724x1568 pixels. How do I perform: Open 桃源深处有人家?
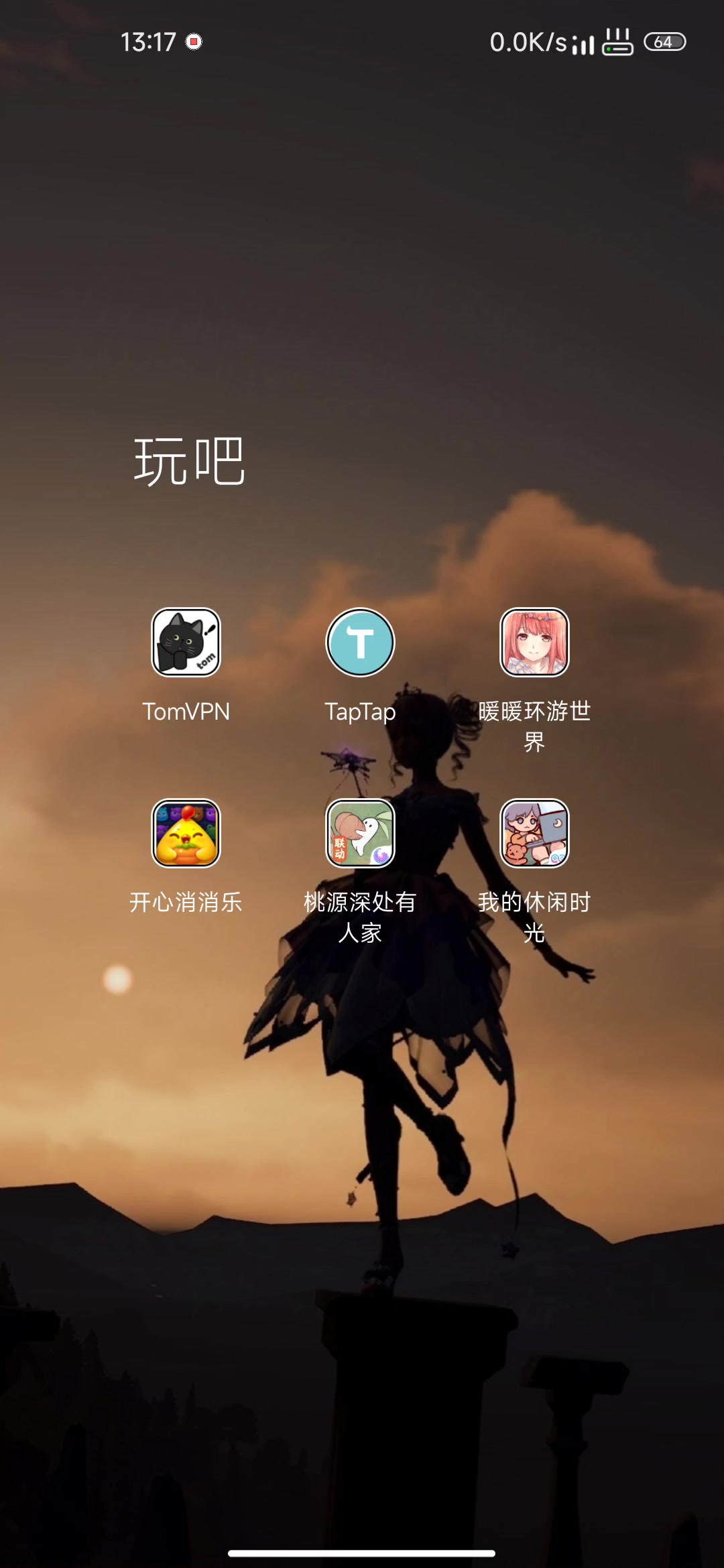361,833
